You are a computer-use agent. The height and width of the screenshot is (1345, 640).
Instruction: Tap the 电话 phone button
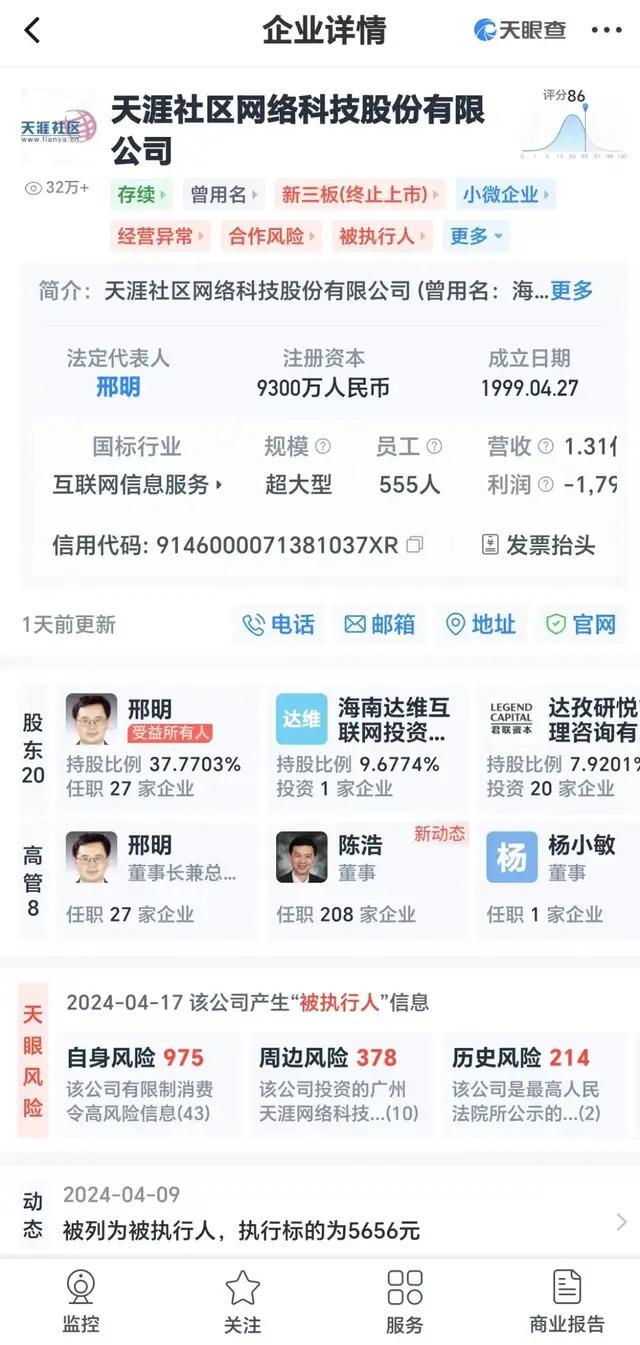[x=278, y=625]
